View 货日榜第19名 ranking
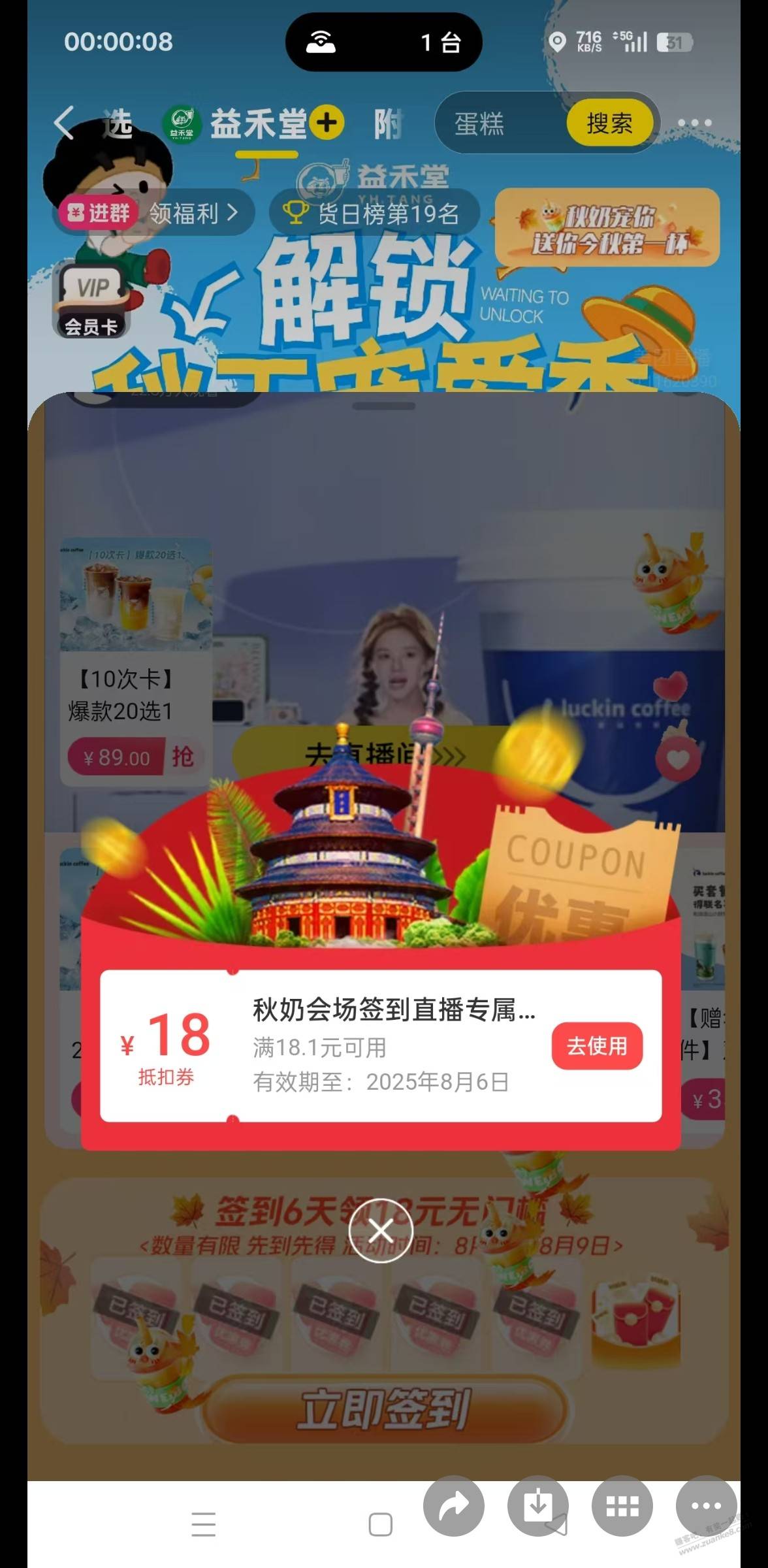768x1568 pixels. tap(374, 213)
